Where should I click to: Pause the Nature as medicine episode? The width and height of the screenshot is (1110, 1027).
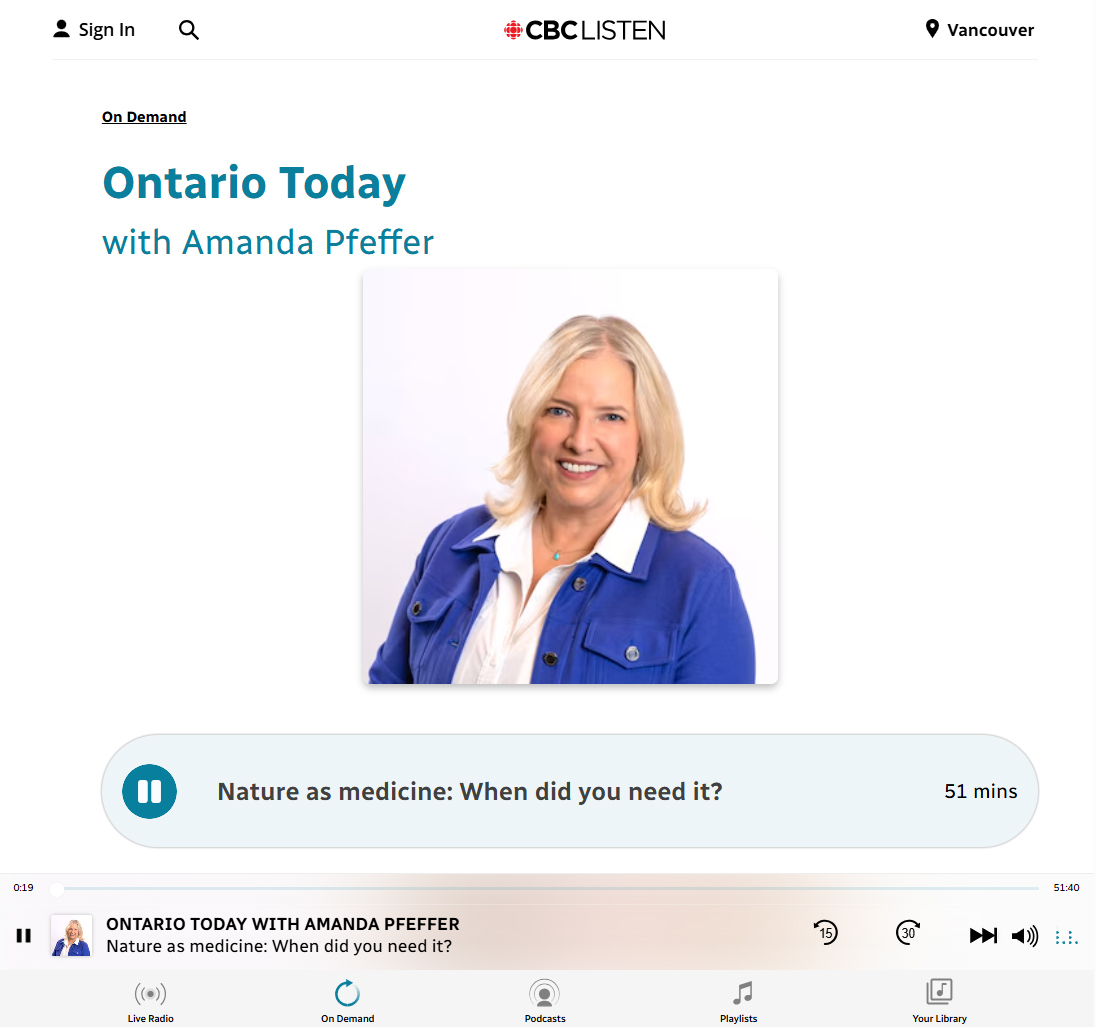pos(150,792)
